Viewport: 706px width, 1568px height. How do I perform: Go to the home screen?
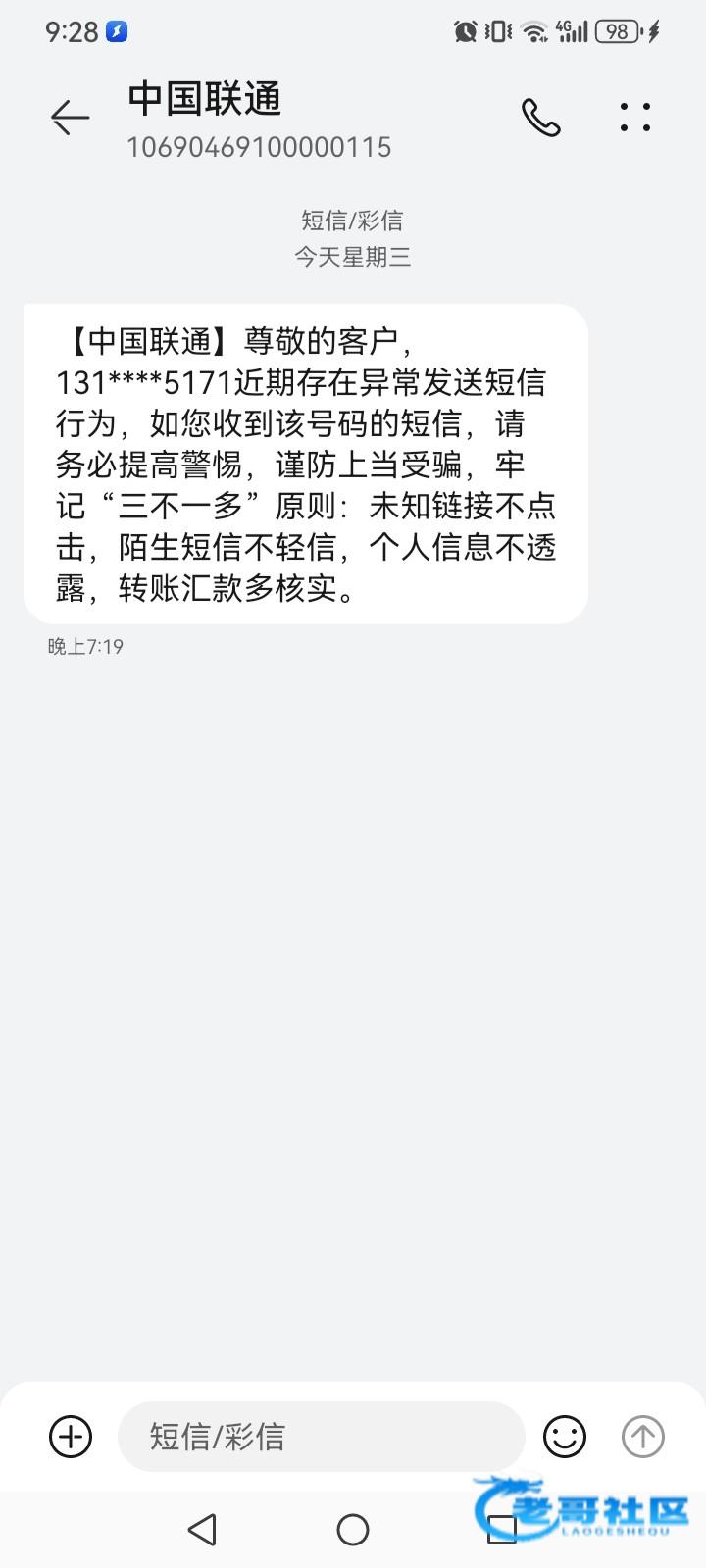353,1529
